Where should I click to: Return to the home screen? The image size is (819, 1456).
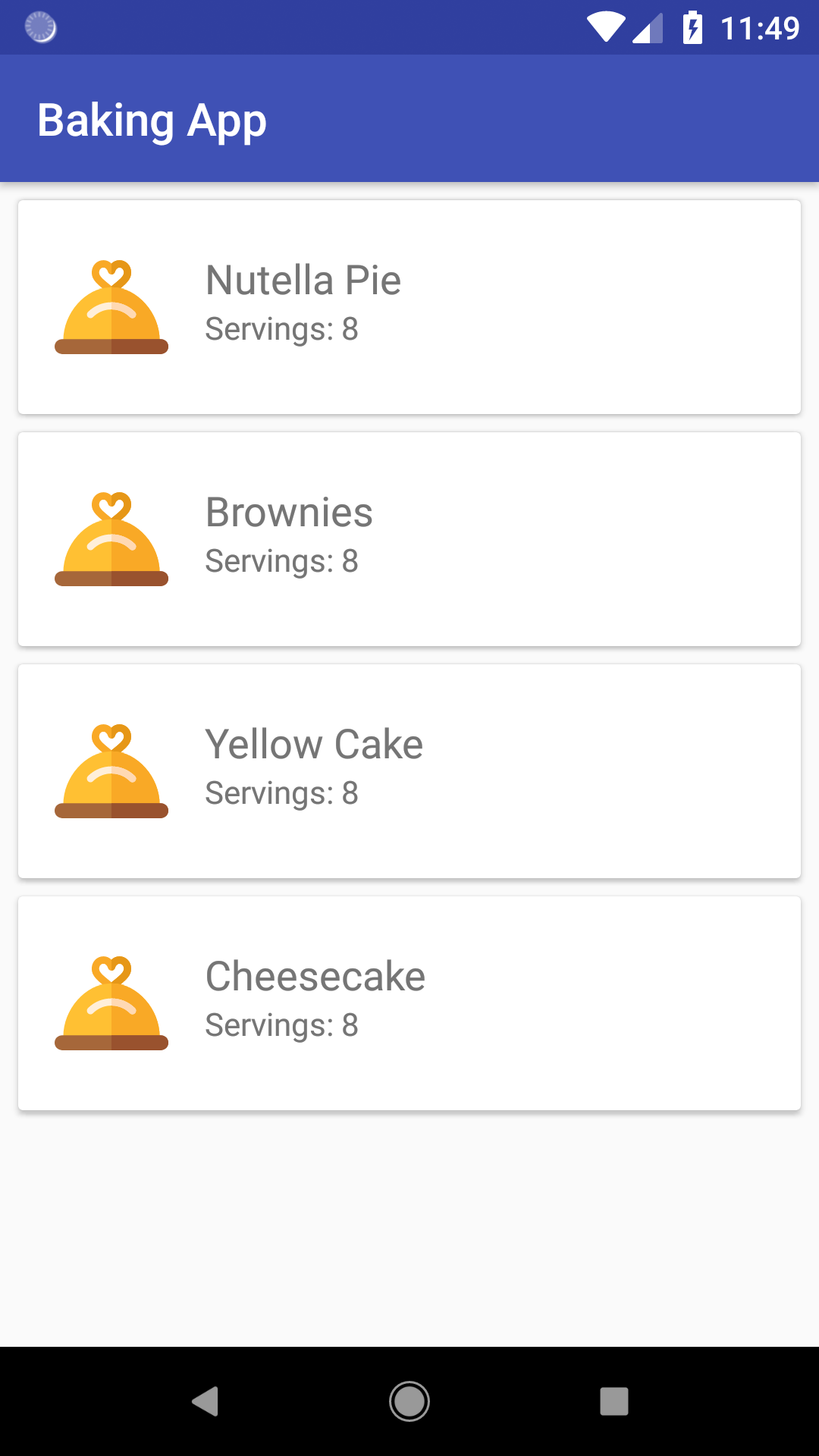tap(409, 1401)
